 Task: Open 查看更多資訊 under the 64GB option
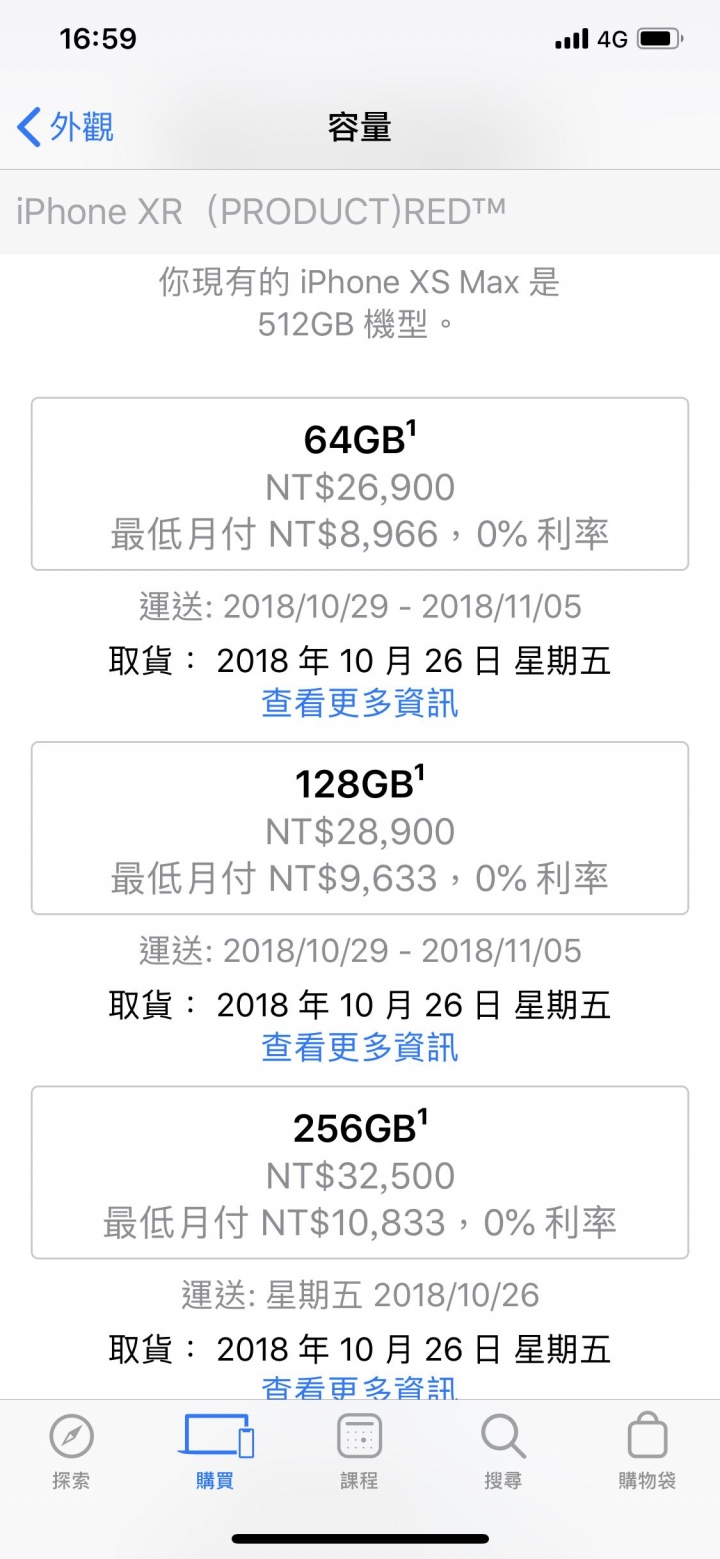point(360,703)
